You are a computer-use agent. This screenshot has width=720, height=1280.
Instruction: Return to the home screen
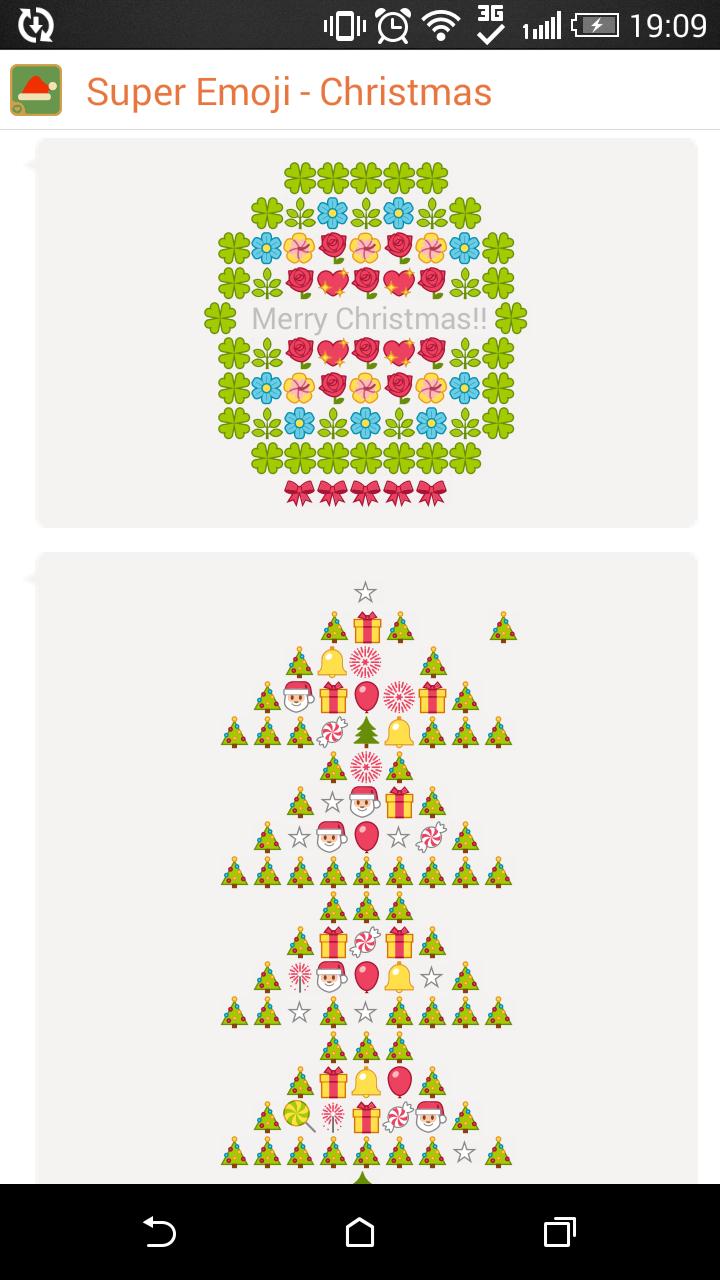(360, 1232)
